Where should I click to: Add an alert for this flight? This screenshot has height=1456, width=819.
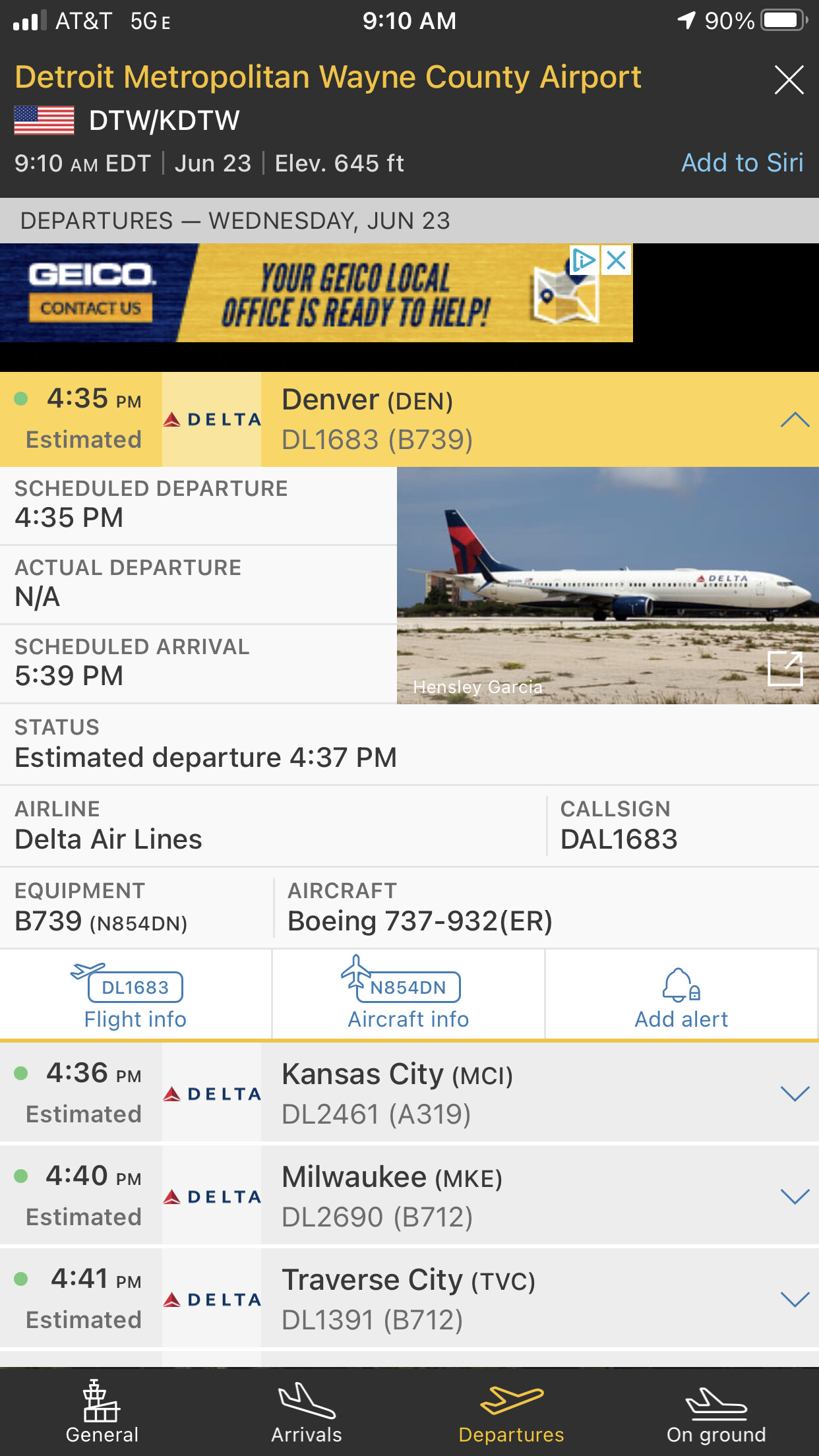[681, 994]
